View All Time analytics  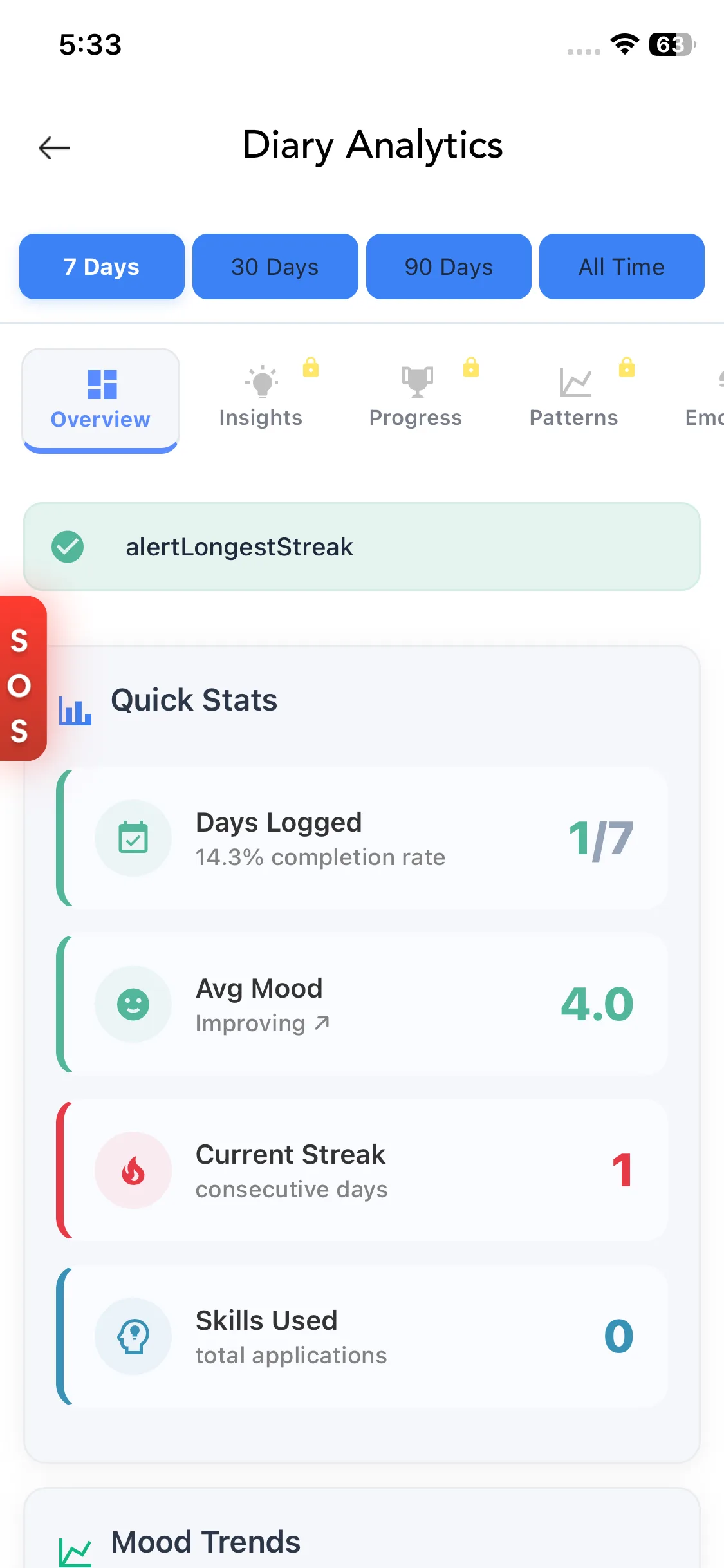(x=622, y=266)
